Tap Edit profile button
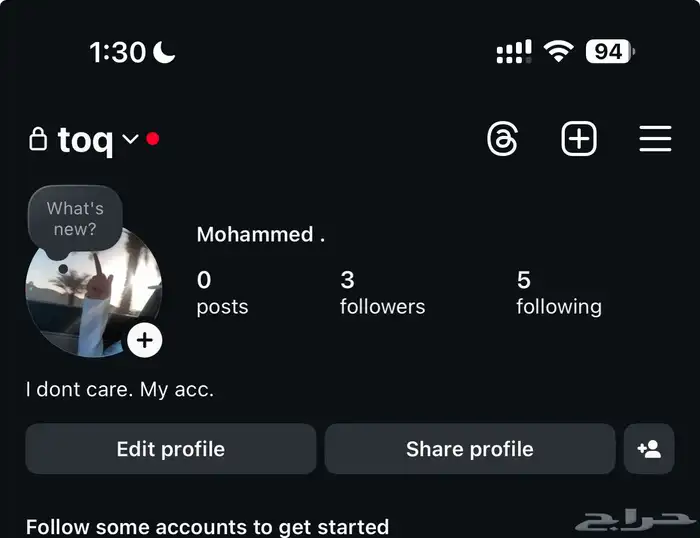 [x=170, y=449]
